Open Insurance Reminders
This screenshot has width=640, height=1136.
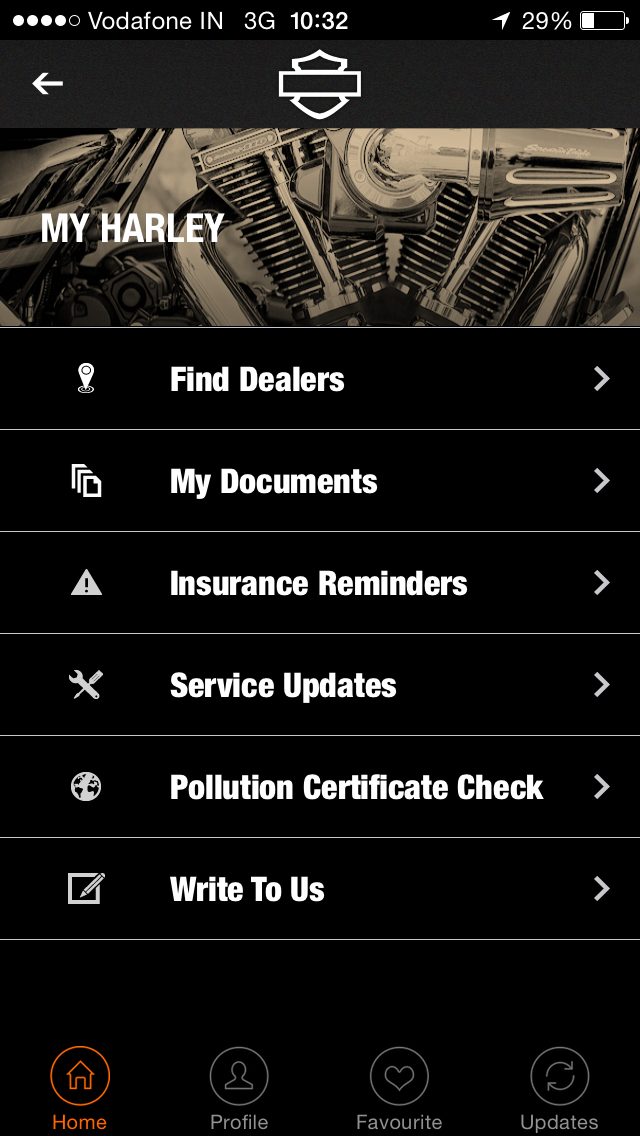[x=320, y=583]
